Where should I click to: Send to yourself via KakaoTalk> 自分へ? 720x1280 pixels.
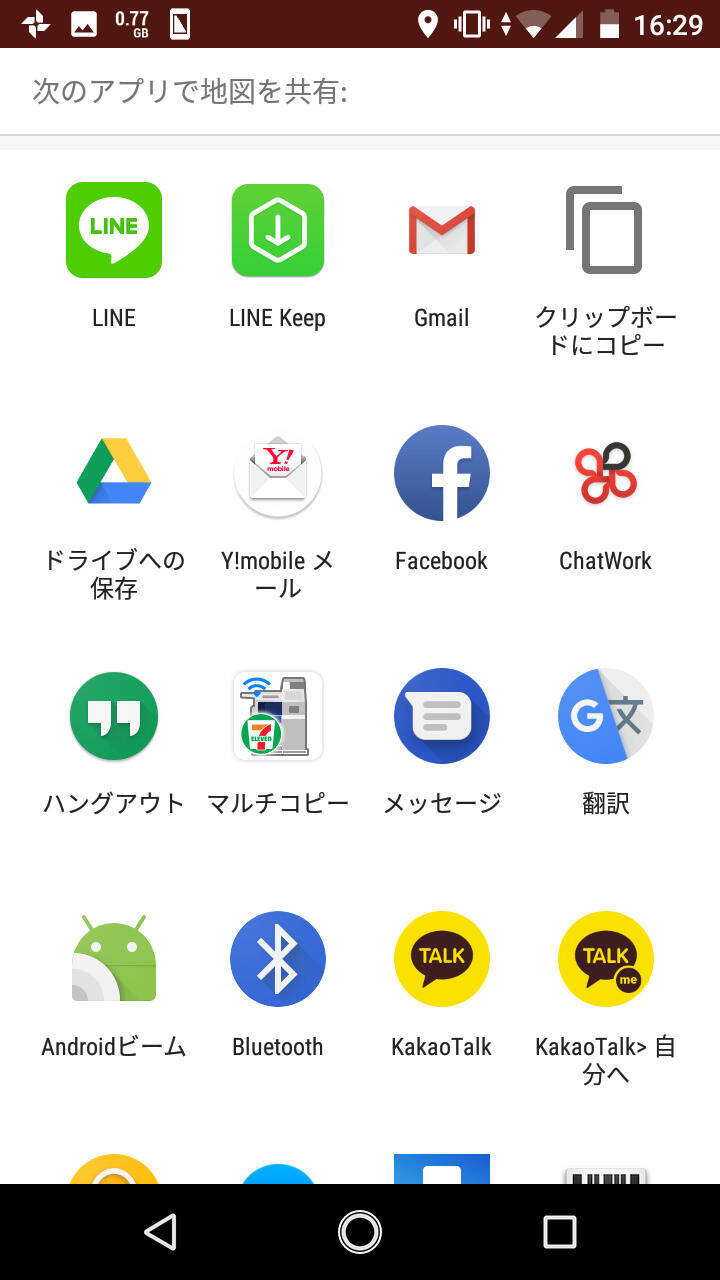pos(605,960)
